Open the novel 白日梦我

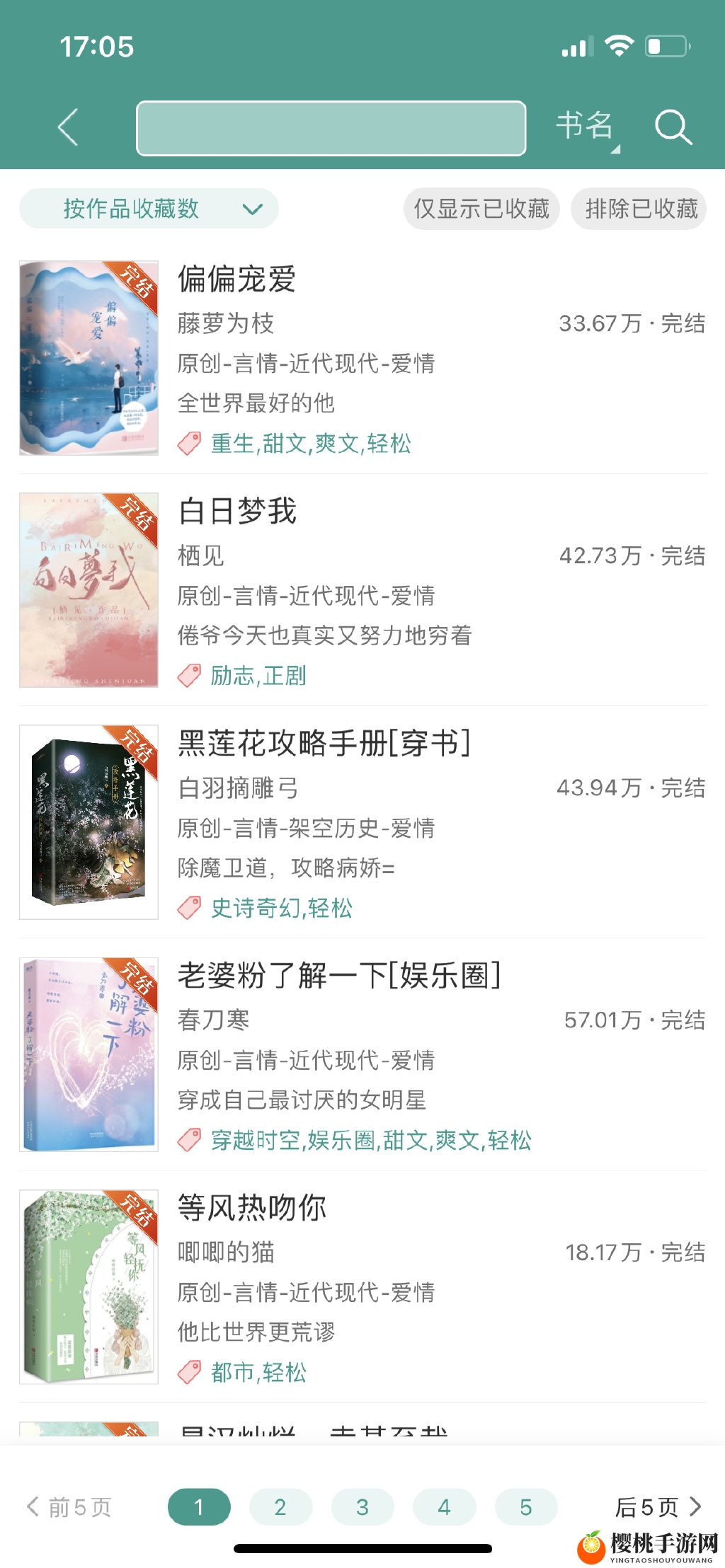click(x=362, y=590)
